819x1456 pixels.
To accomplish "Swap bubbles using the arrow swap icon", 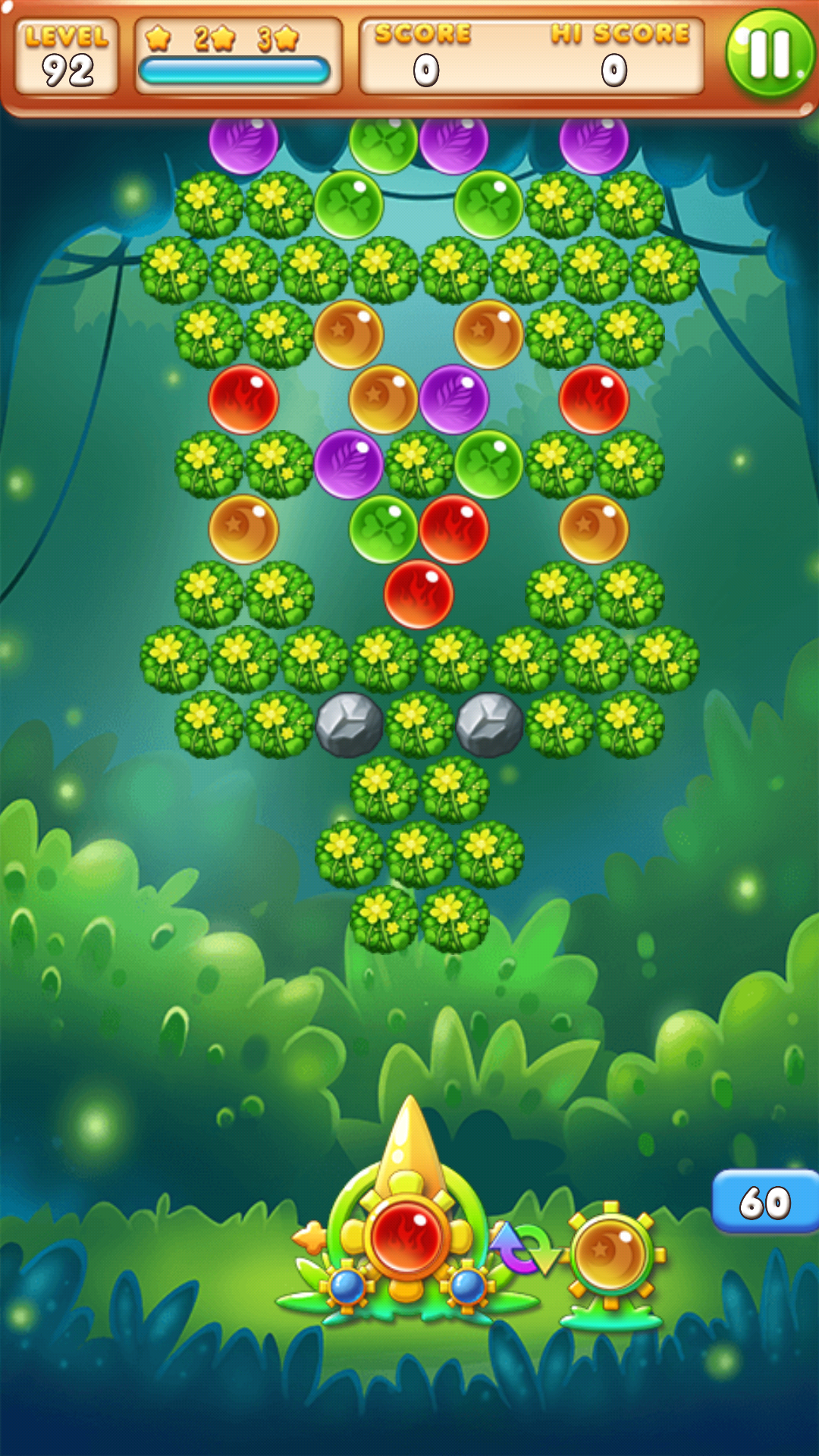I will pos(525,1247).
